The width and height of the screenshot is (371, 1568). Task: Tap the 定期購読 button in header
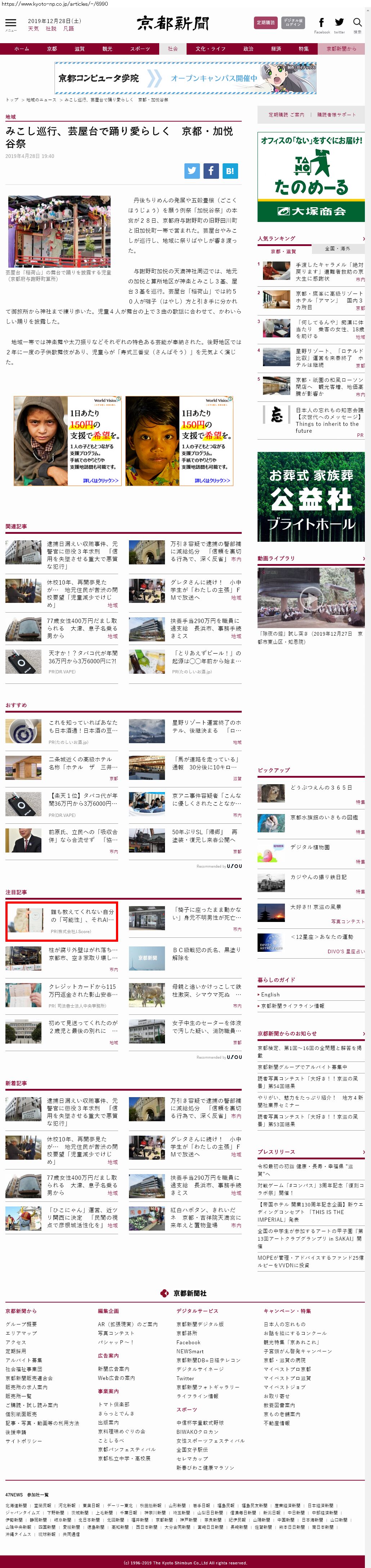point(265,23)
